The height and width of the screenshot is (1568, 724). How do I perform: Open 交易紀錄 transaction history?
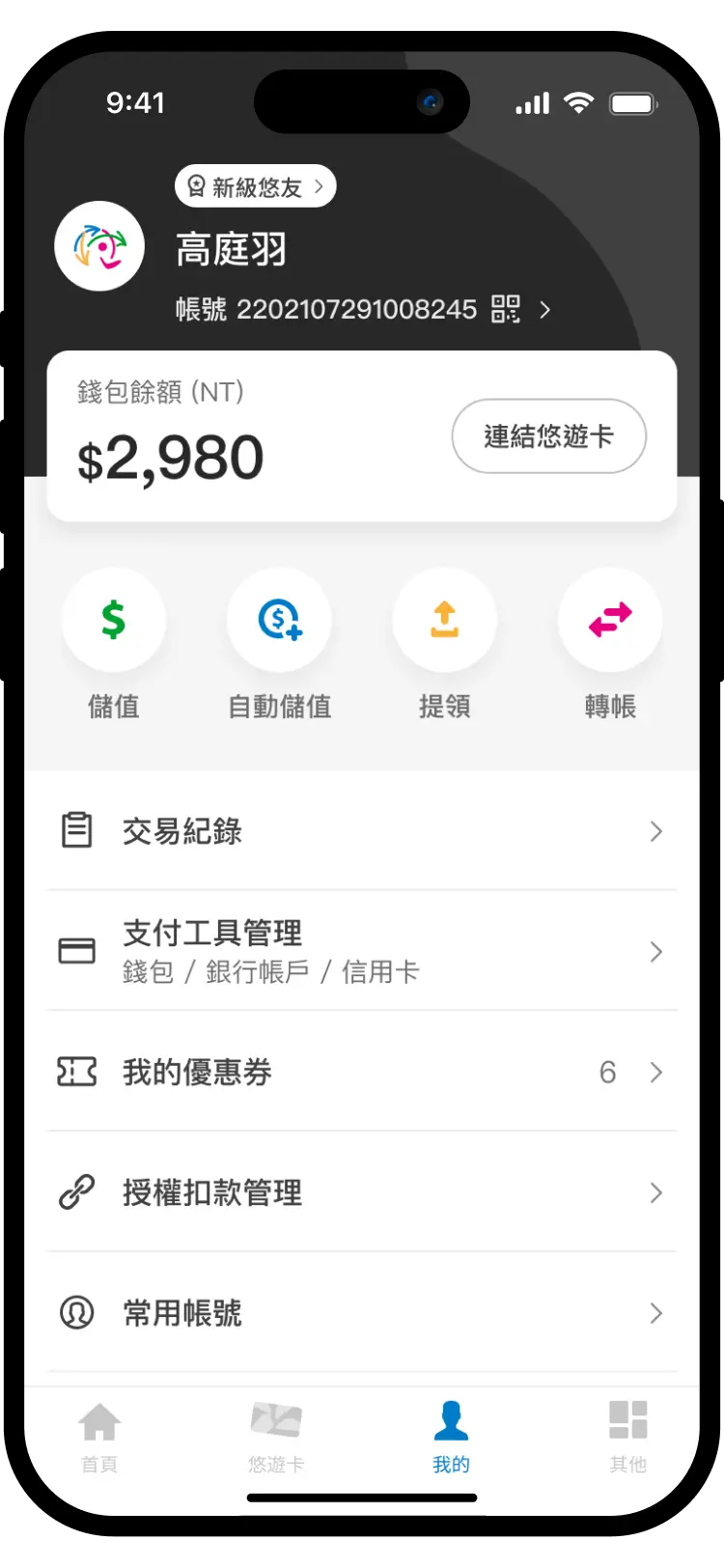coord(362,831)
